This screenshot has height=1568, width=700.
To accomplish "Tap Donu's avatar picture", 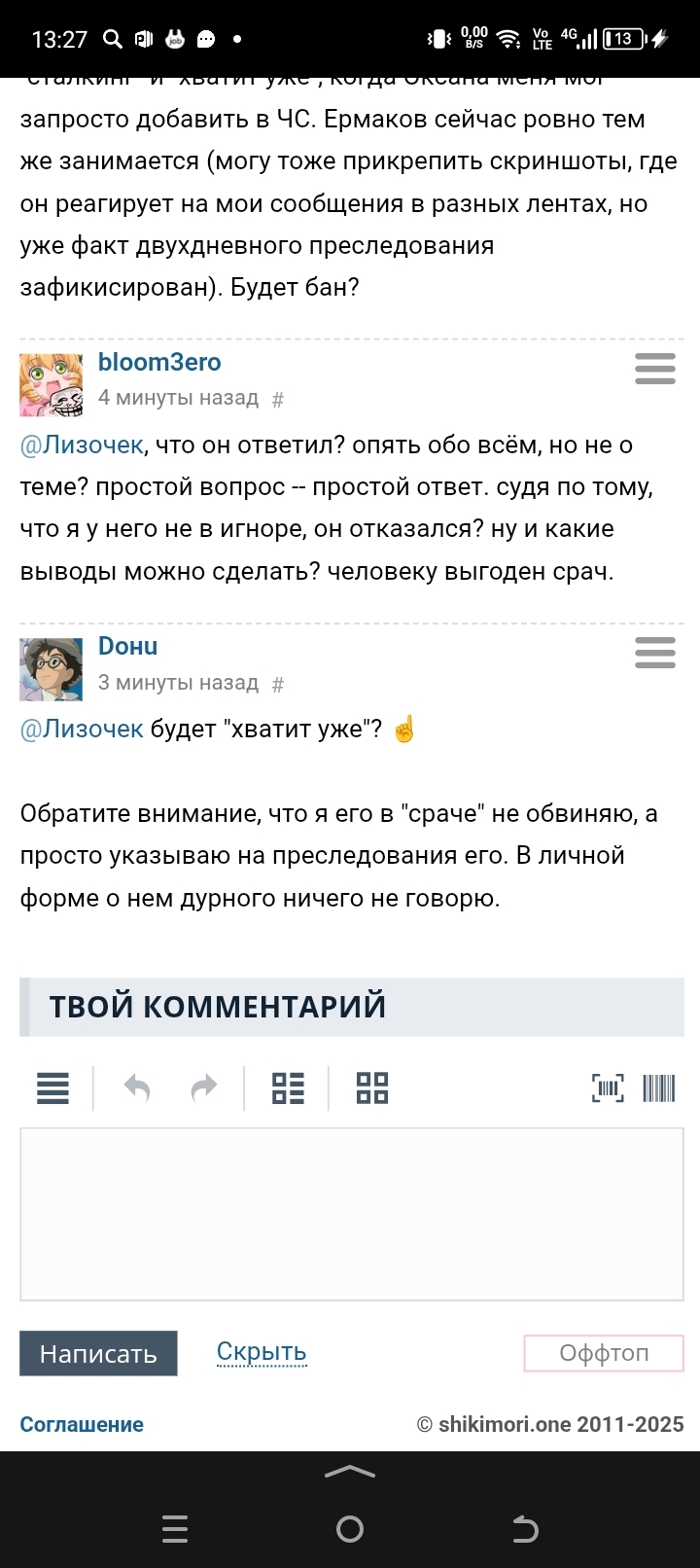I will pos(51,669).
